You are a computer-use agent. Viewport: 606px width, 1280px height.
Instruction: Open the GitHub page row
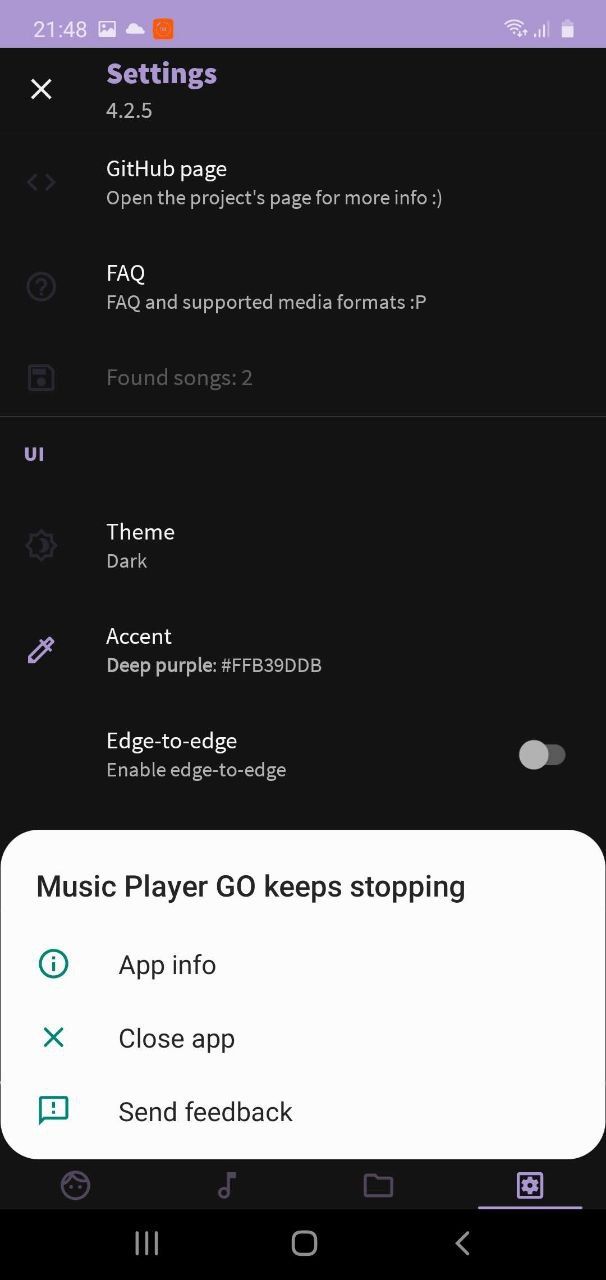click(303, 182)
